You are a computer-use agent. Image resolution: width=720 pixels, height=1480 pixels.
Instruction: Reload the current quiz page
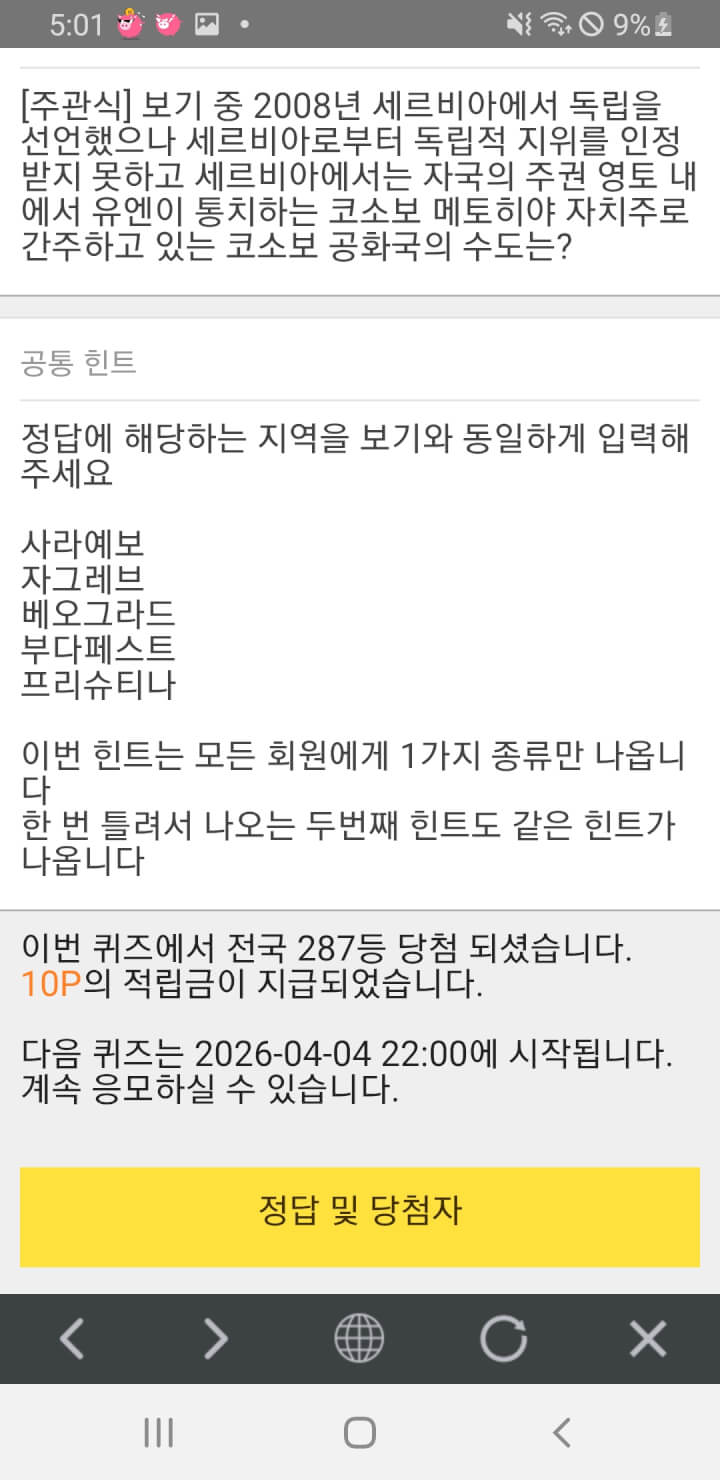(503, 1338)
